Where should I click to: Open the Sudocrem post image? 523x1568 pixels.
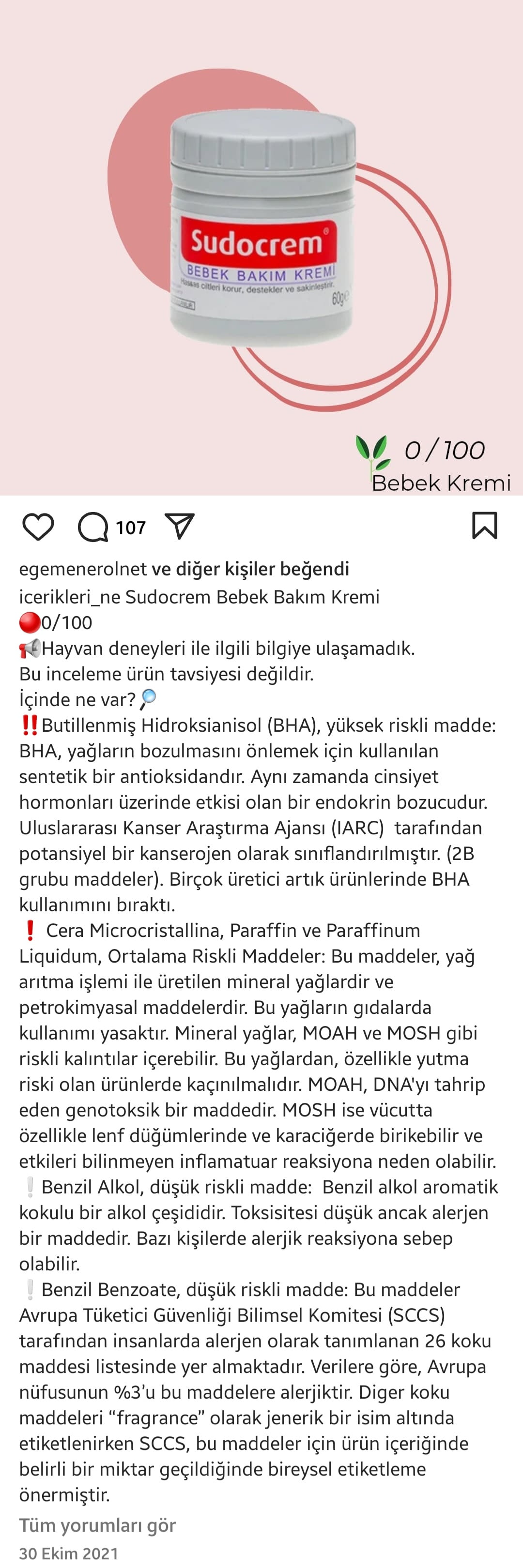tap(262, 247)
